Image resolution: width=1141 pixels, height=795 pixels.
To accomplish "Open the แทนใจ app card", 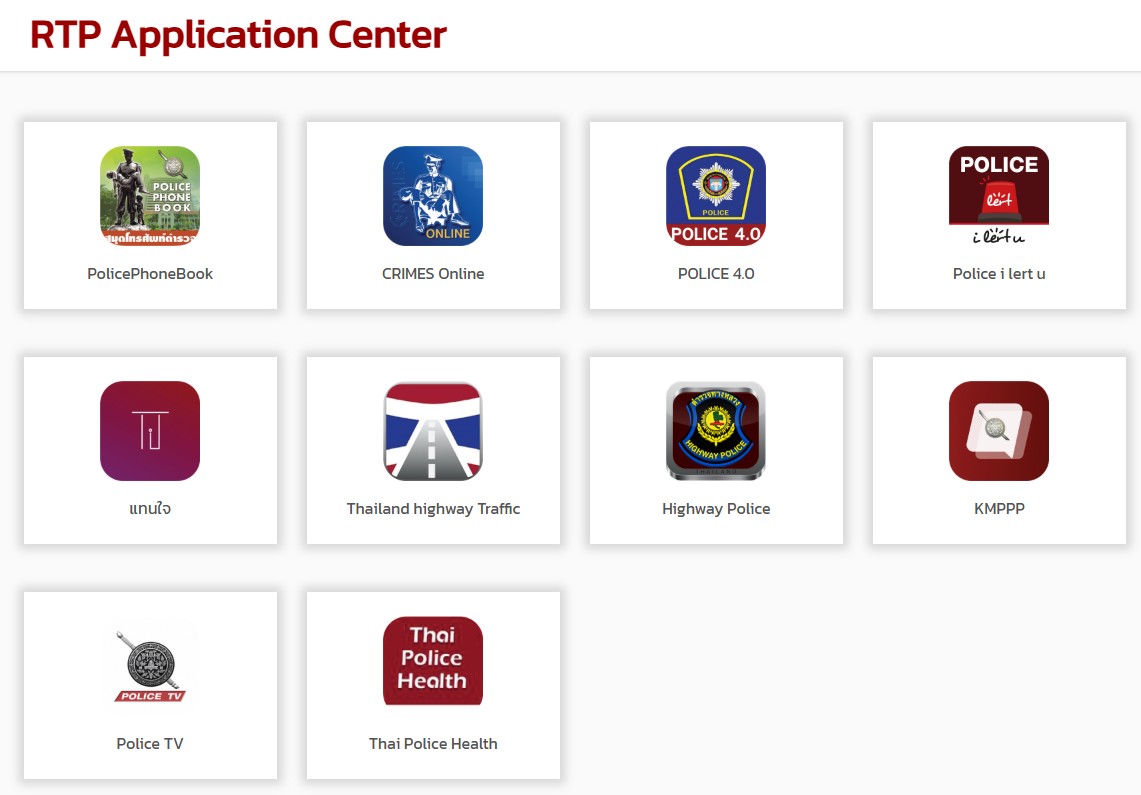I will pos(150,450).
